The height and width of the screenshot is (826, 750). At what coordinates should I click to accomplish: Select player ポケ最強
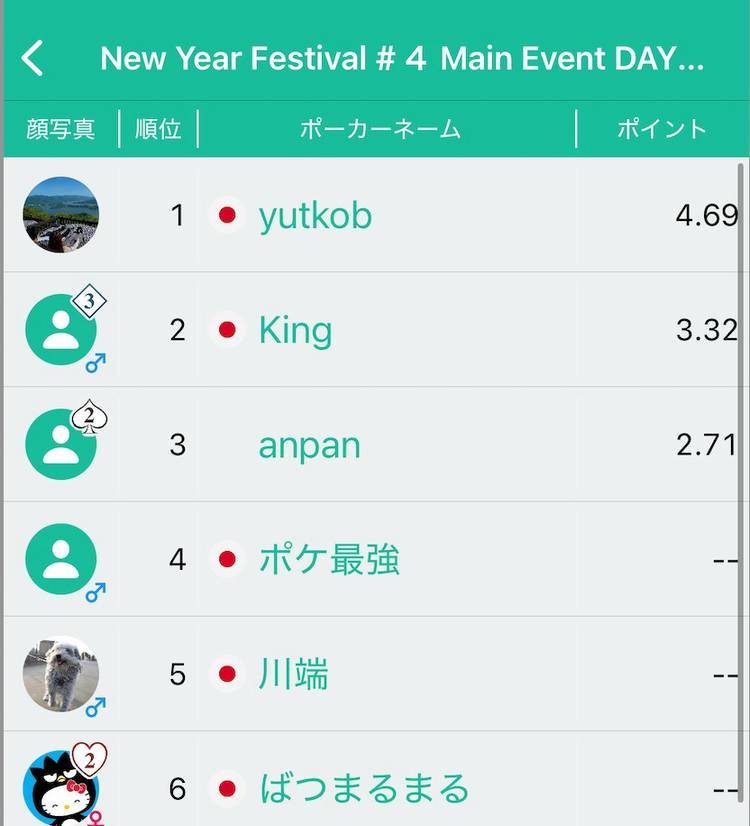pos(329,559)
